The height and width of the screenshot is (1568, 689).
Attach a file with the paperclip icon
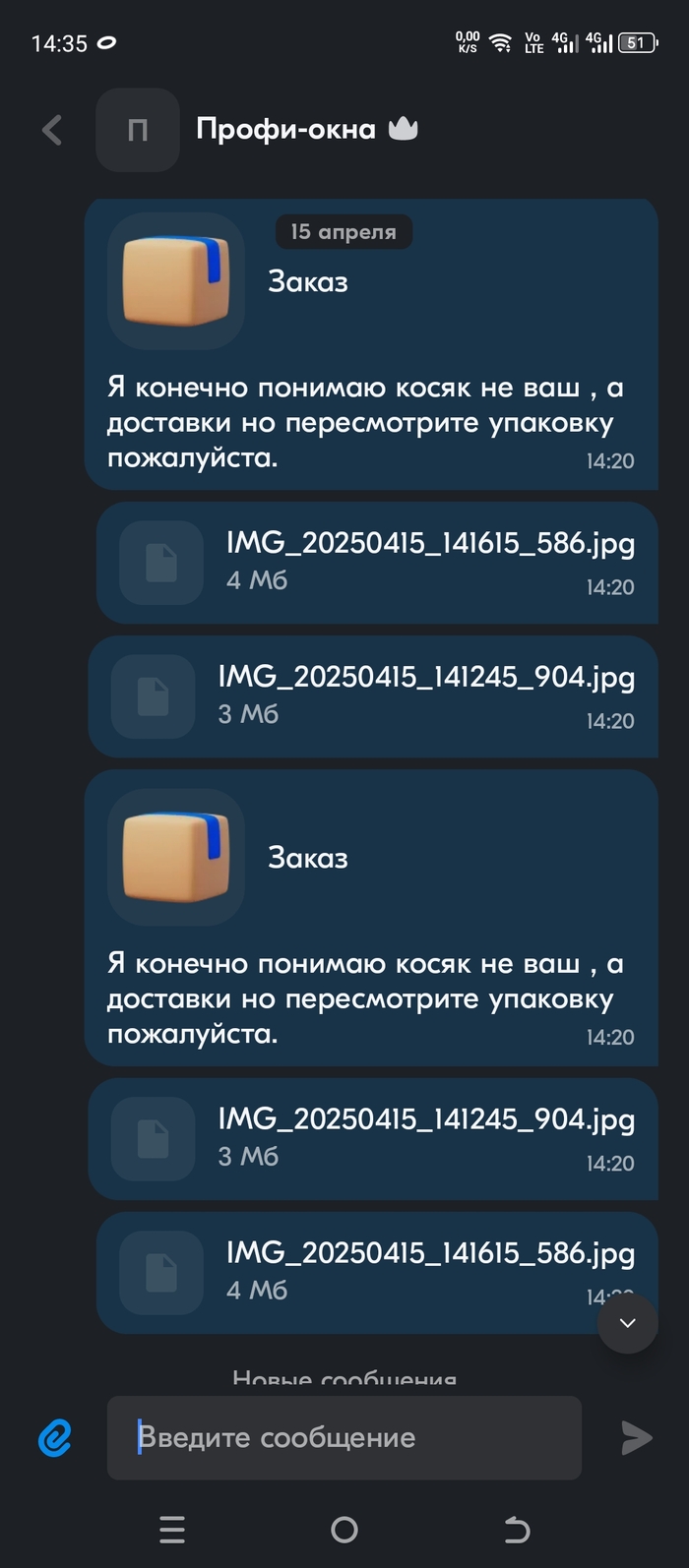click(55, 1438)
